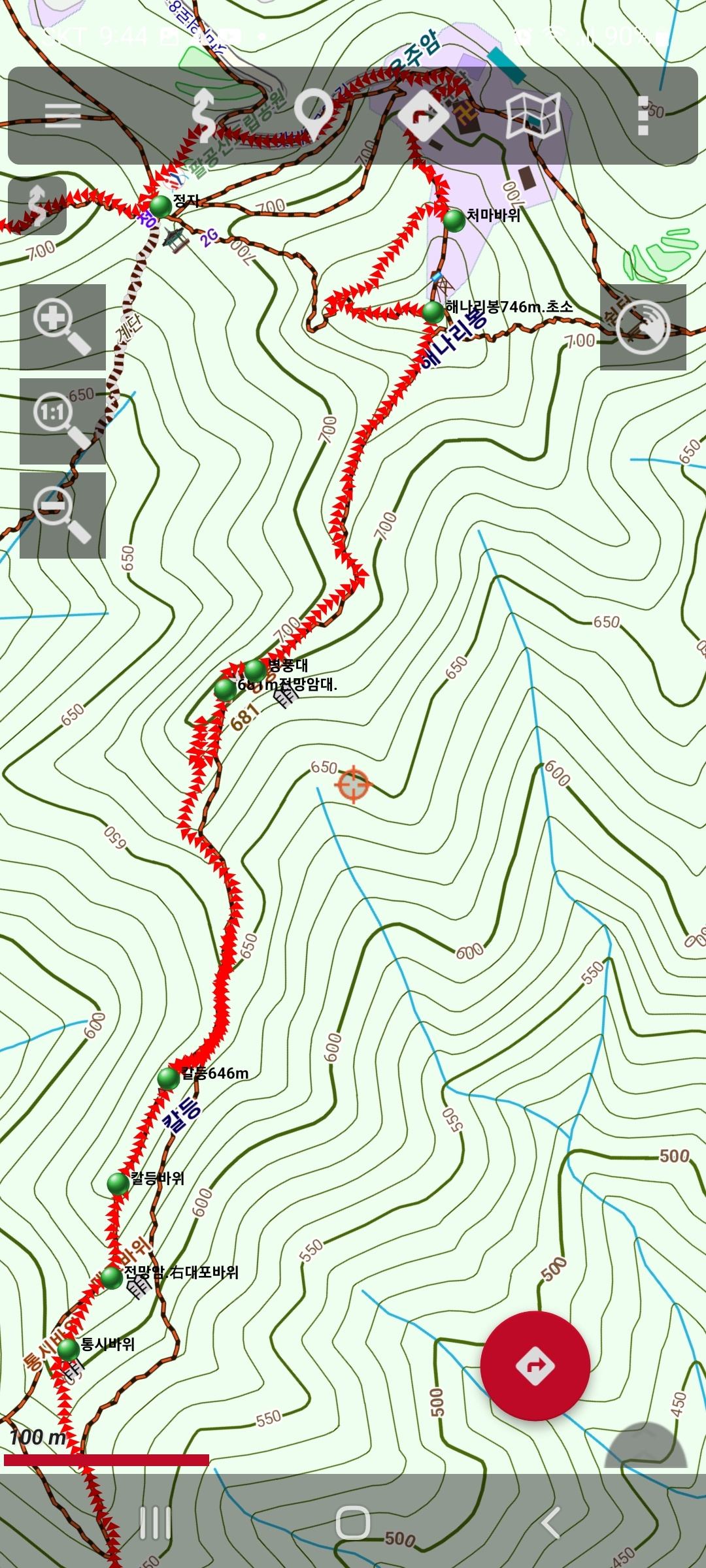Open the waypoint pin menu
The image size is (706, 1568).
312,115
